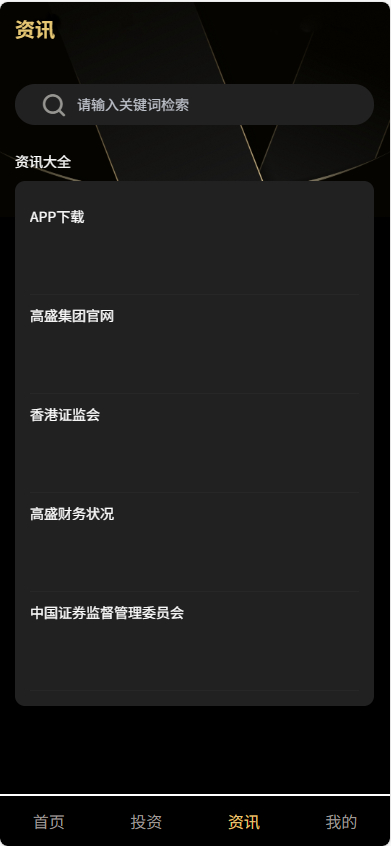View 高盛财务状况 details
This screenshot has width=391, height=846.
click(x=194, y=542)
